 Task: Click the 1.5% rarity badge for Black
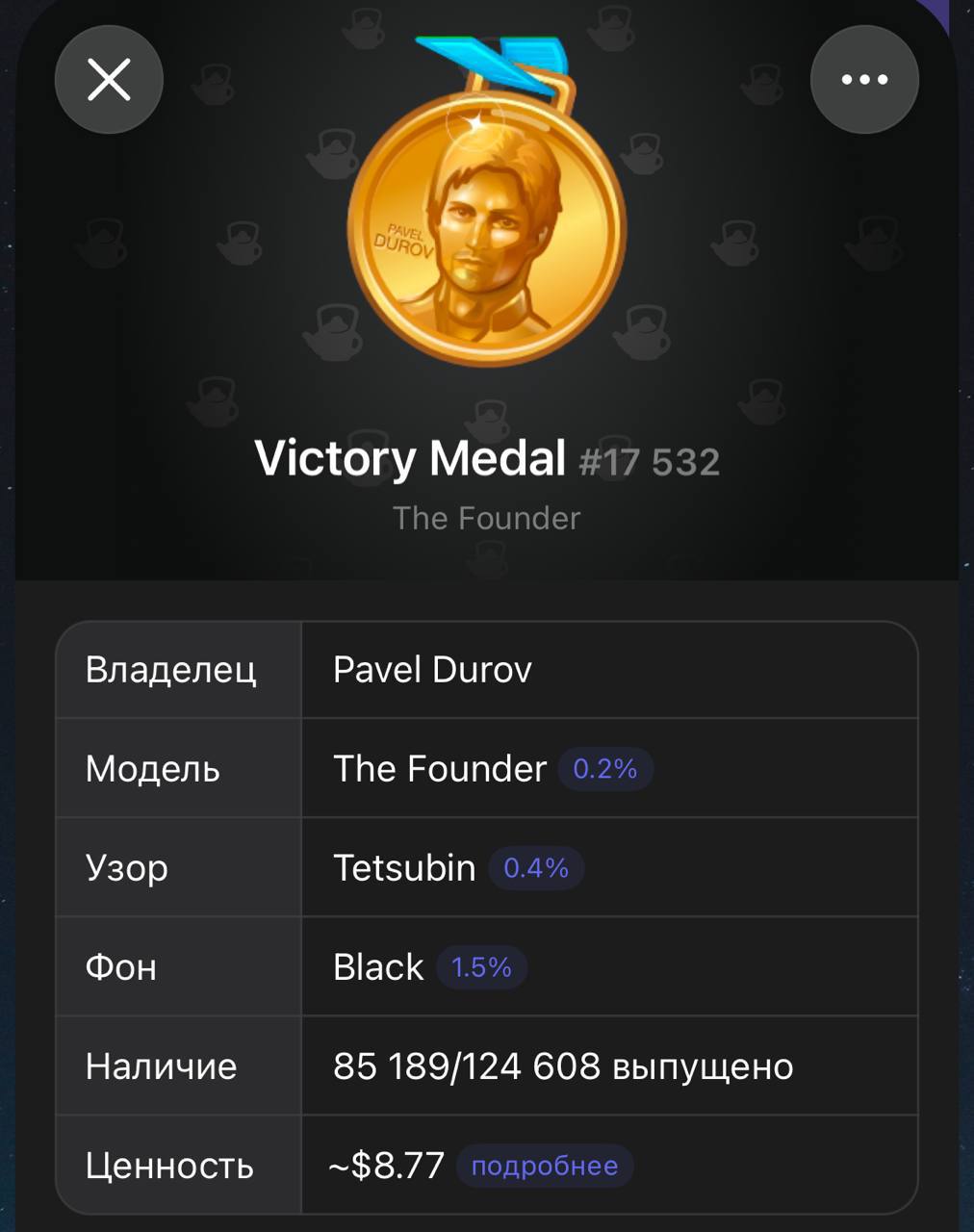(x=481, y=967)
